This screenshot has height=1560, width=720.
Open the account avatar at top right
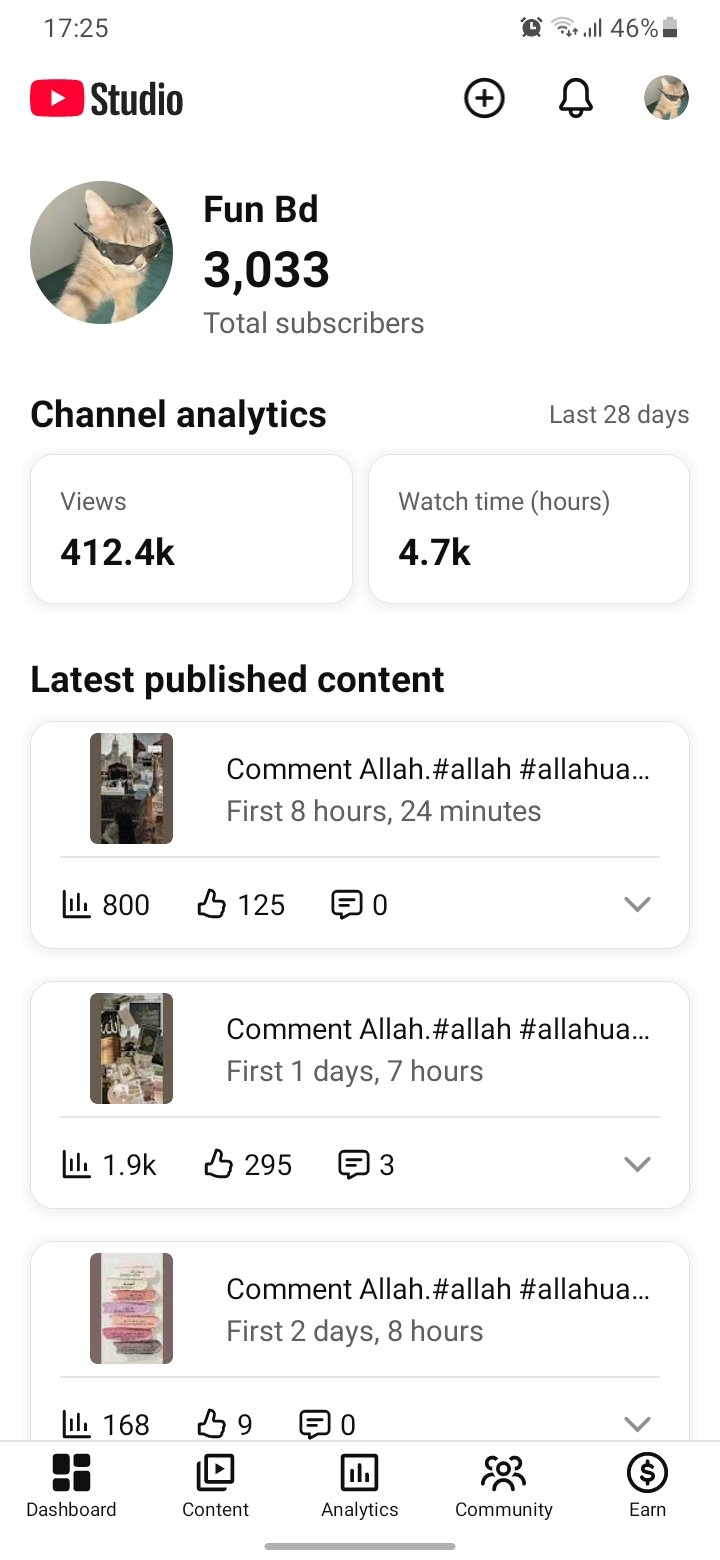coord(666,99)
